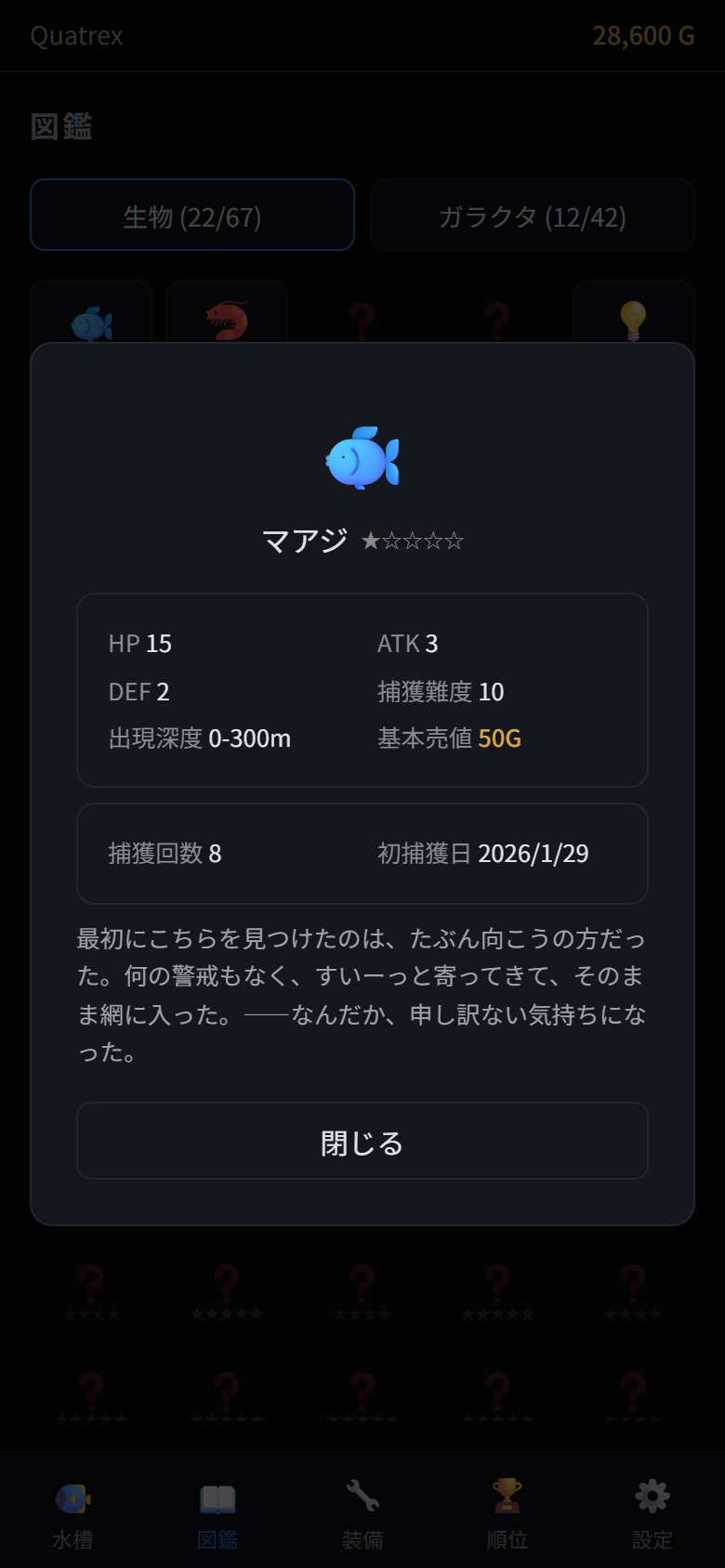
Task: Click an undiscovered question mark in the bottom row
Action: tap(362, 1384)
